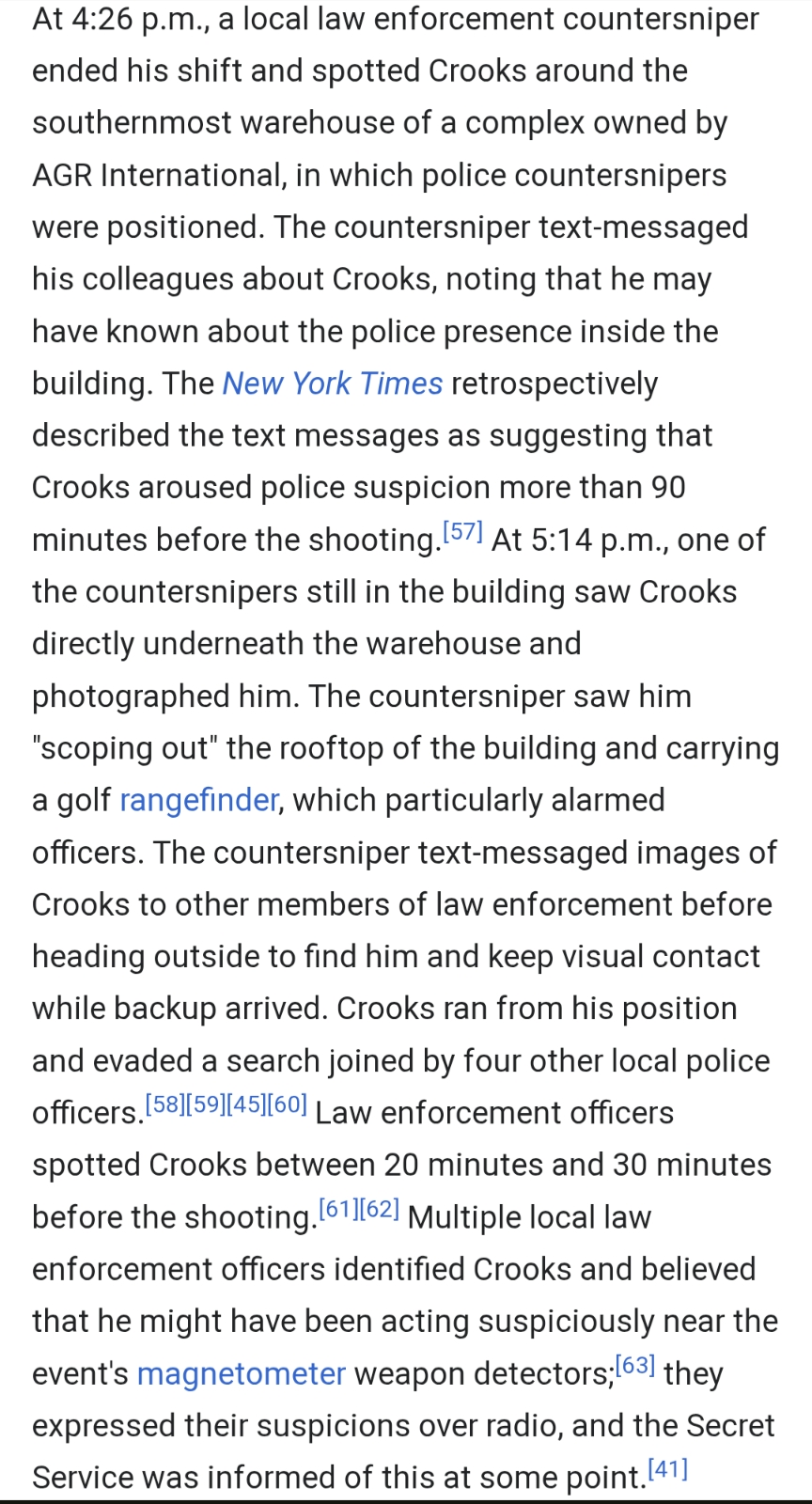
Task: Open citation 61 reference
Action: pos(338,1209)
